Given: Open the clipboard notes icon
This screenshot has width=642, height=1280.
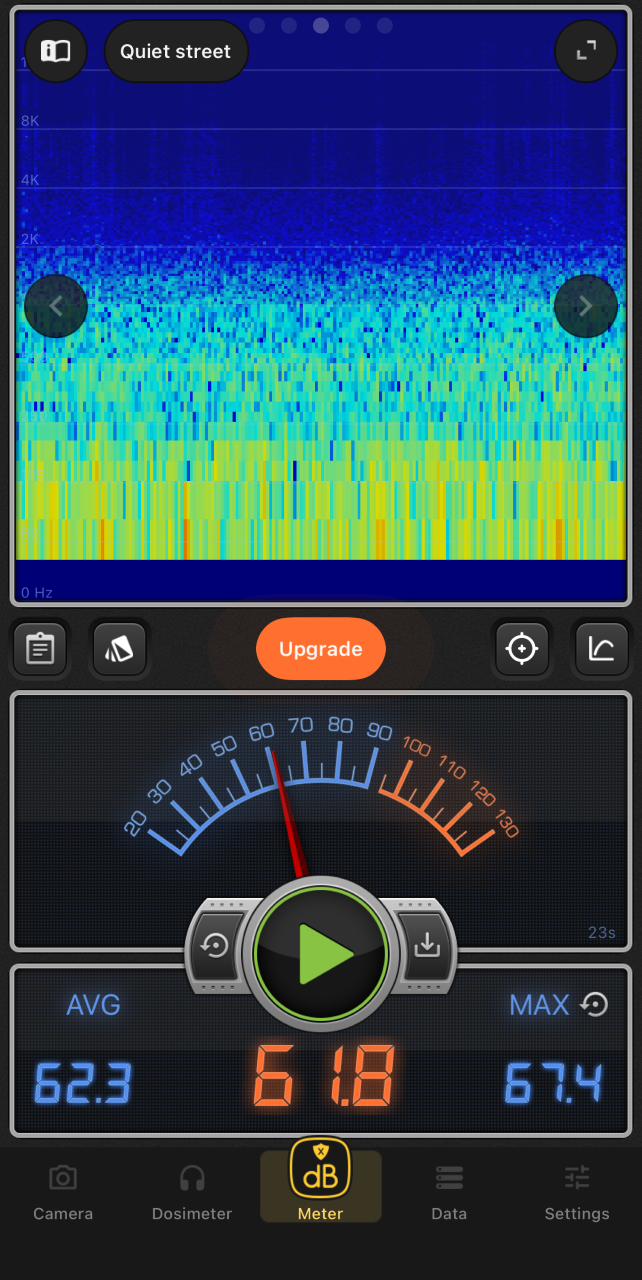Looking at the screenshot, I should (40, 649).
